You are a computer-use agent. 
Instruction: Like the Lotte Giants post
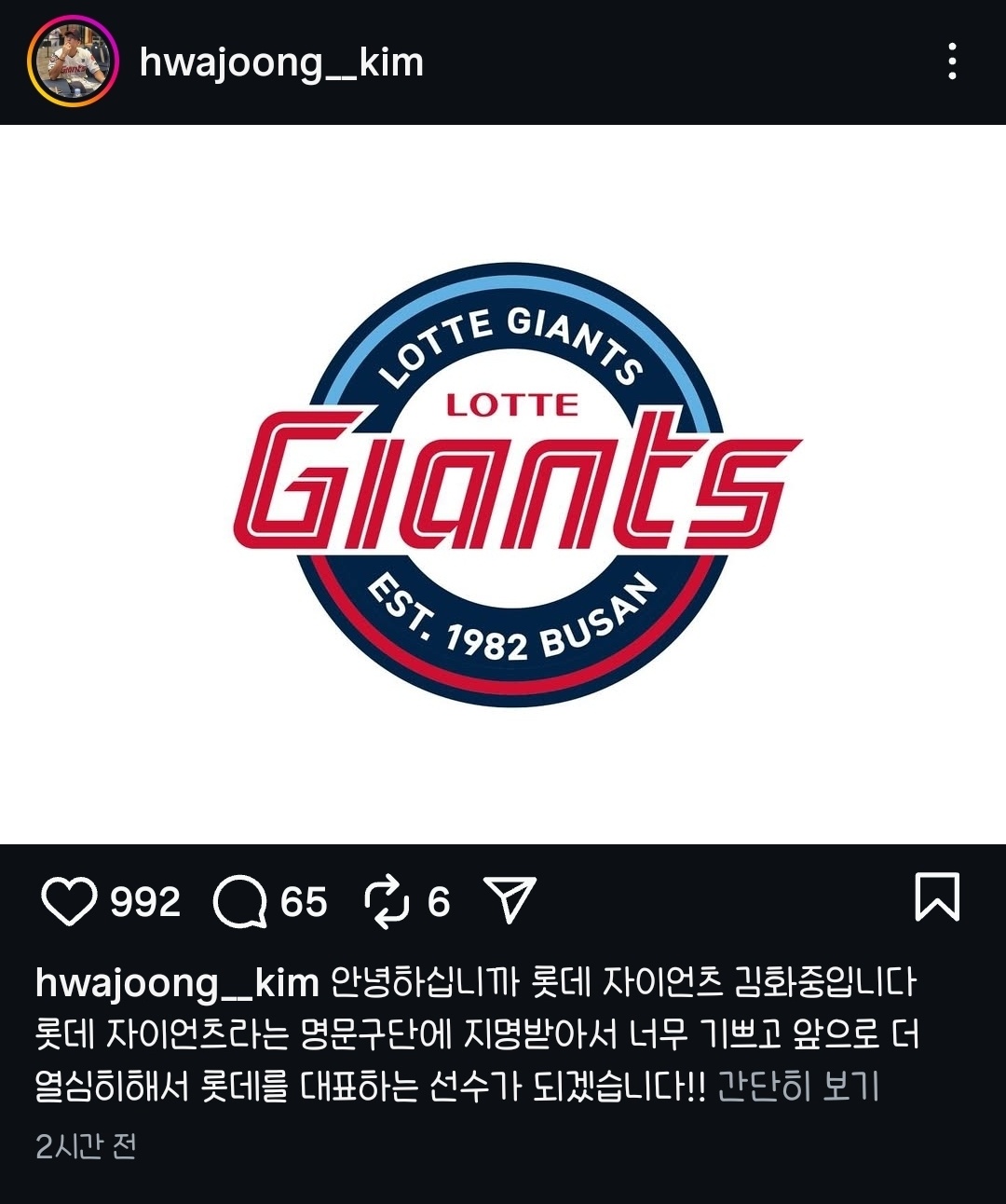tap(69, 901)
